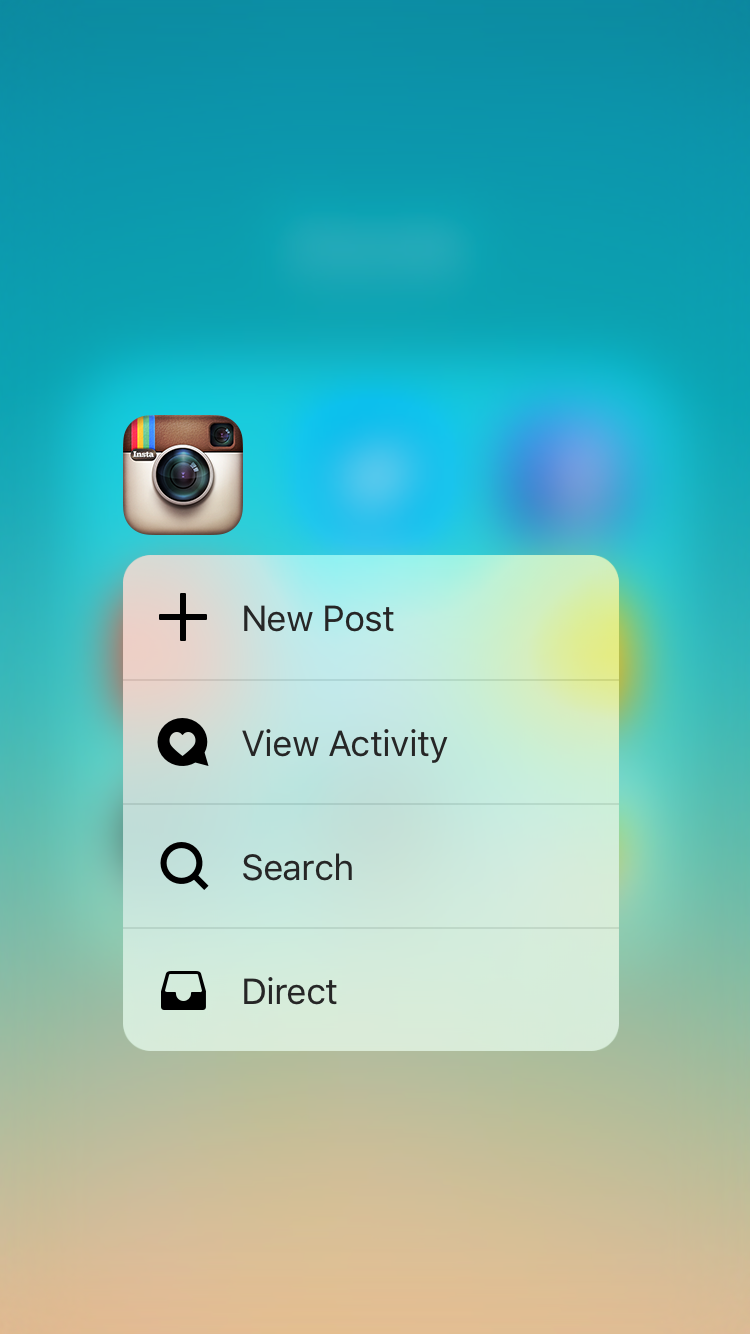Select New Post from quick actions
This screenshot has height=1334, width=750.
pyautogui.click(x=370, y=618)
